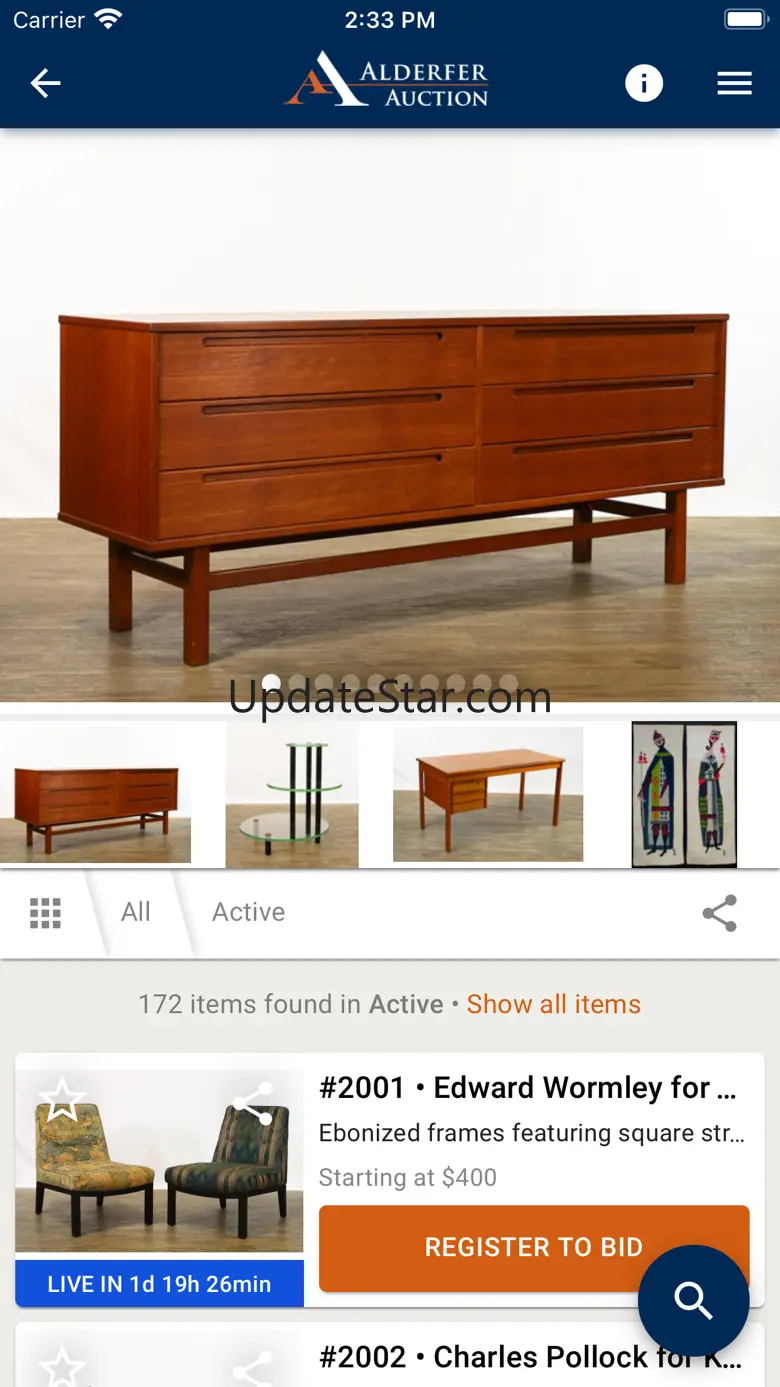Open lot #2001 Edward Wormley listing

point(527,1087)
